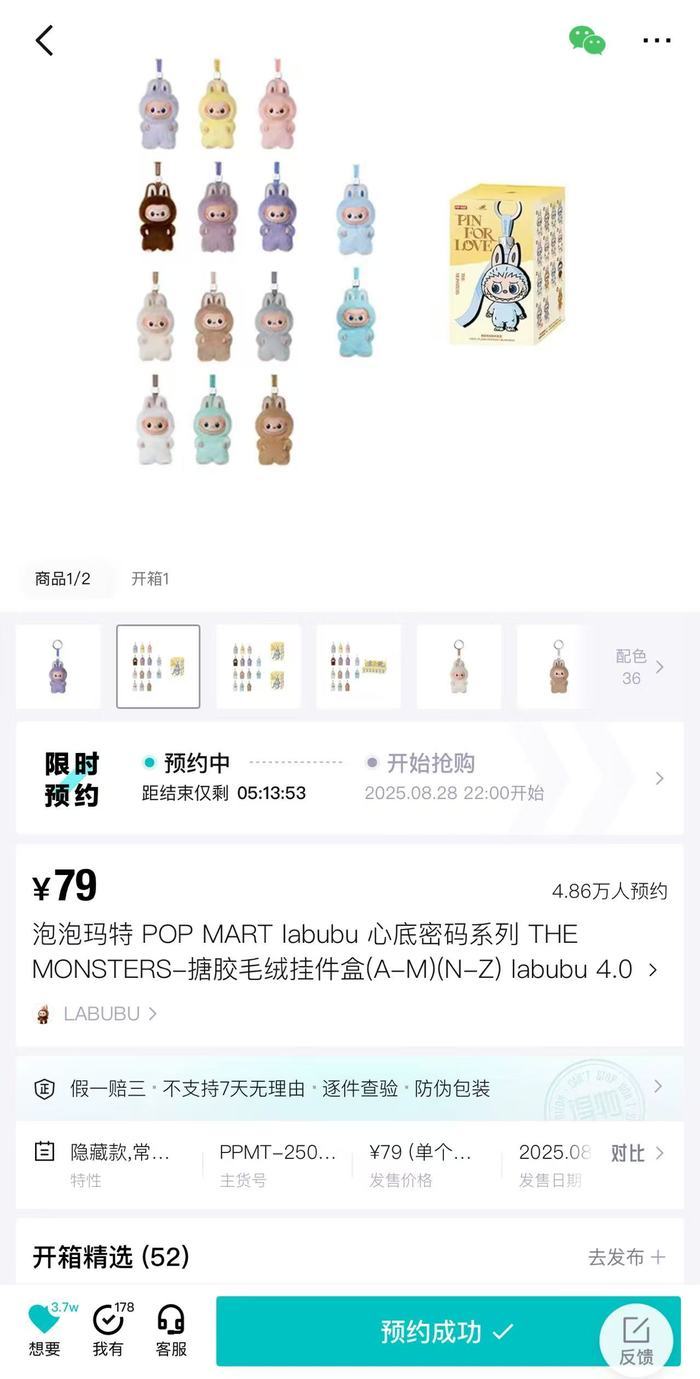Image resolution: width=700 pixels, height=1379 pixels.
Task: Contact 客服 customer service
Action: click(171, 1329)
